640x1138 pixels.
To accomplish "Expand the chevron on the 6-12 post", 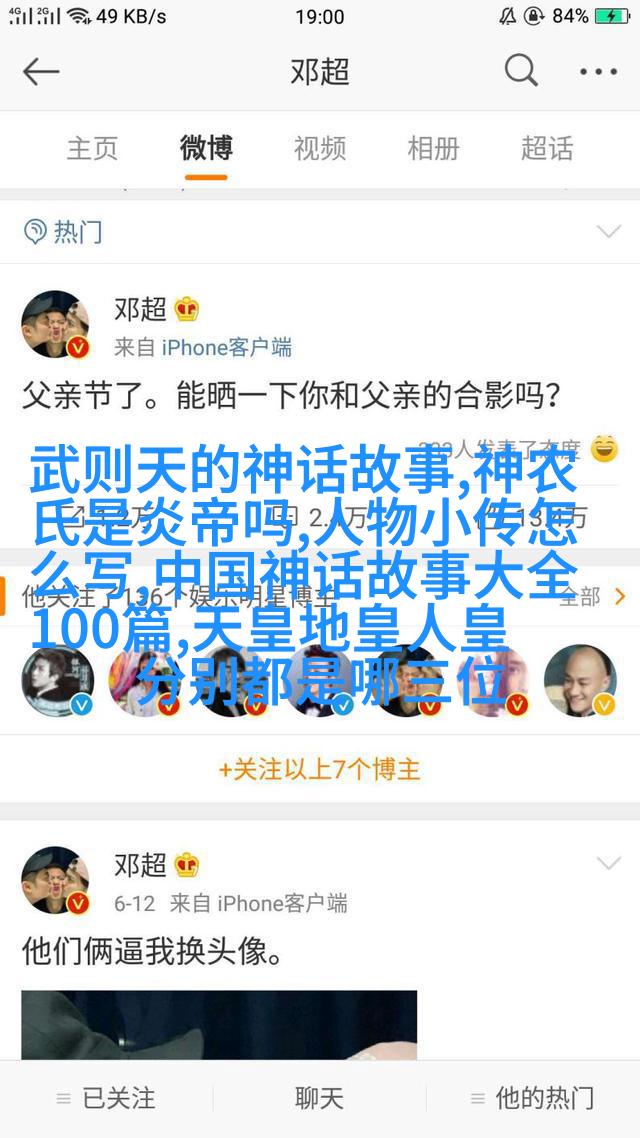I will (x=608, y=863).
